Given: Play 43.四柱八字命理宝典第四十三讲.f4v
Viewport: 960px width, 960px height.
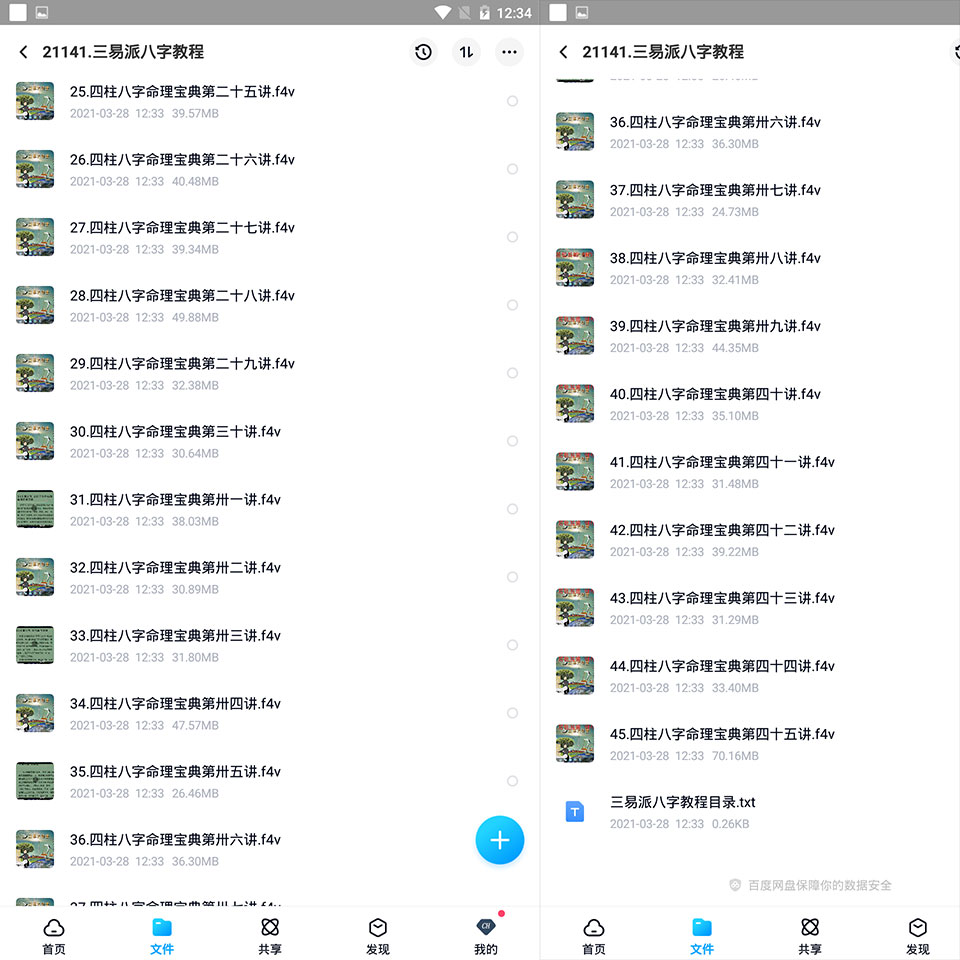Looking at the screenshot, I should tap(750, 608).
